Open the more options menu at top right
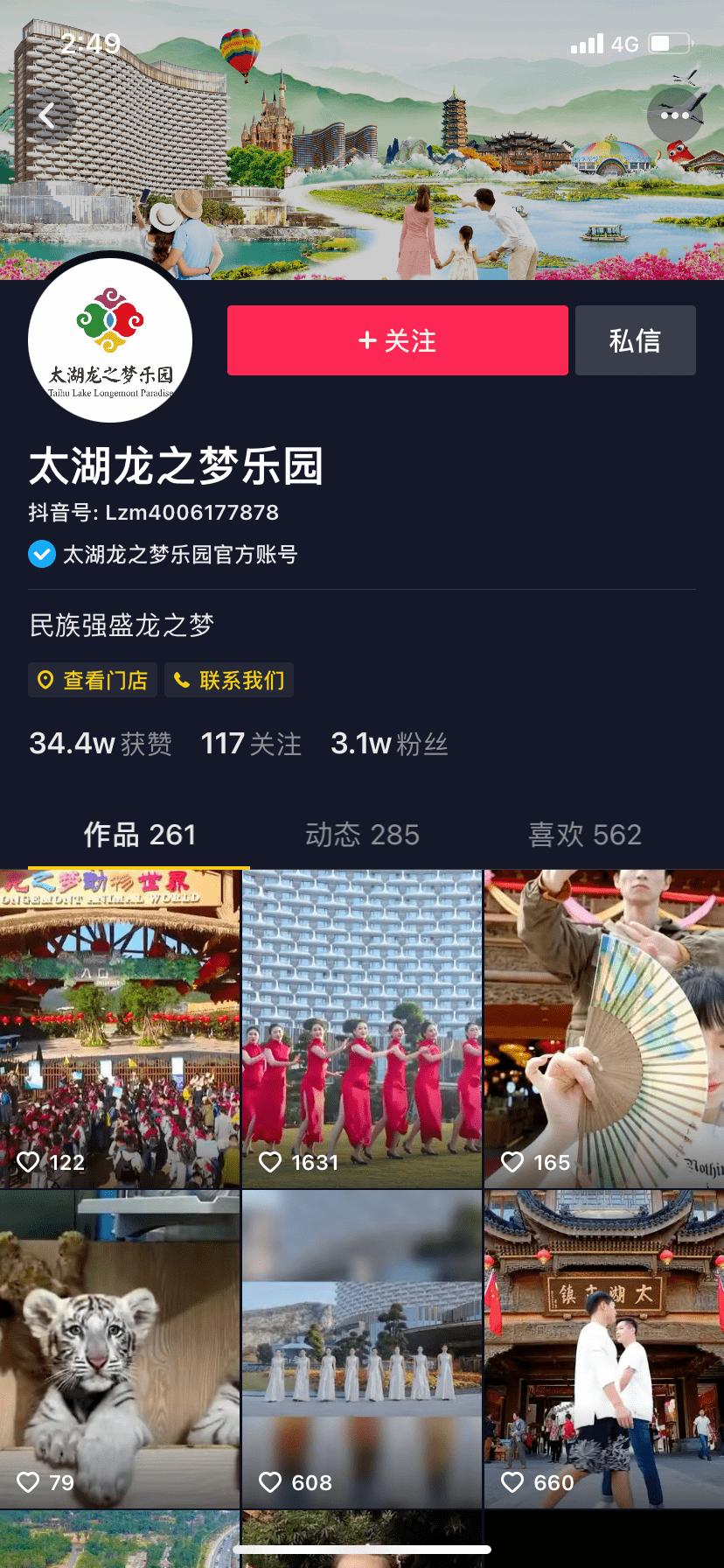The height and width of the screenshot is (1568, 724). tap(673, 114)
